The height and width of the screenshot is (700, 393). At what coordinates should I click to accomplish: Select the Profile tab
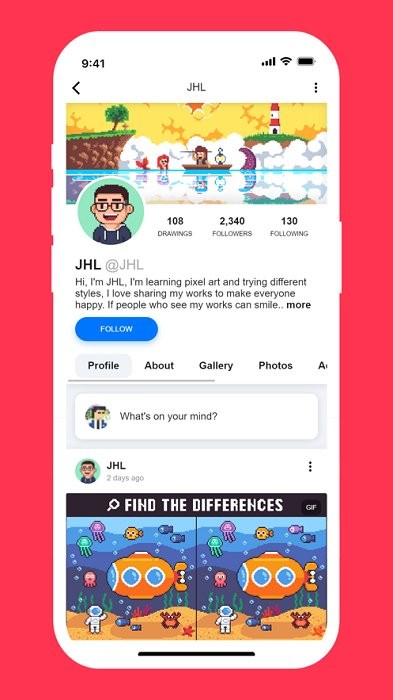104,366
